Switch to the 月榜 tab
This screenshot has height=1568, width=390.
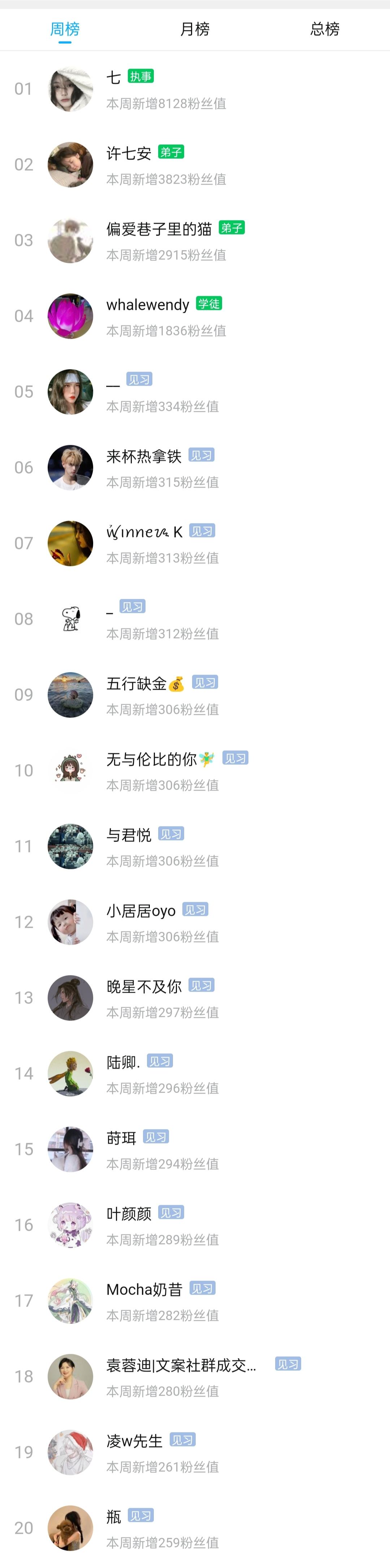tap(195, 28)
